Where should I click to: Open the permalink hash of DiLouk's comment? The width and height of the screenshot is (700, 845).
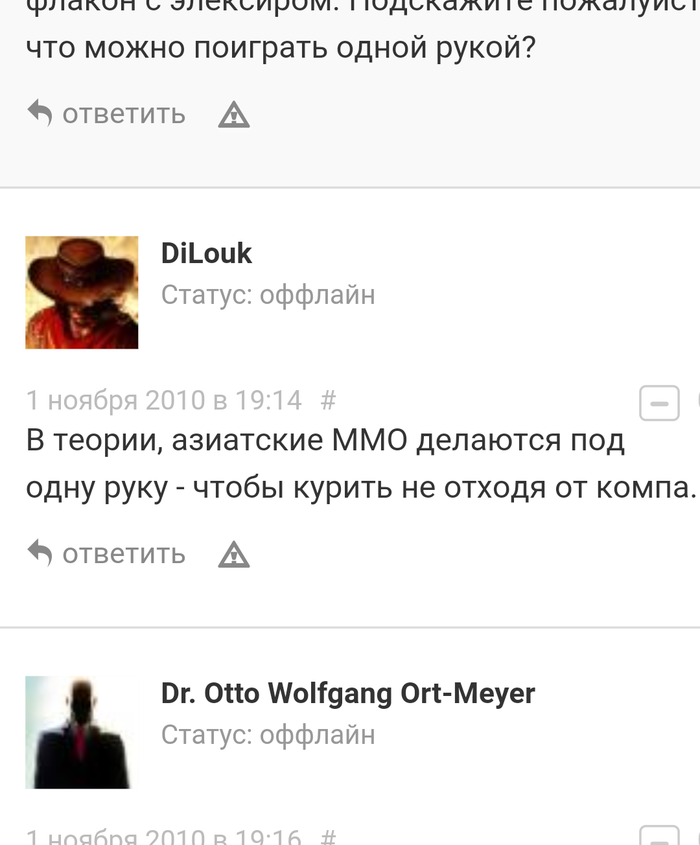(x=328, y=401)
